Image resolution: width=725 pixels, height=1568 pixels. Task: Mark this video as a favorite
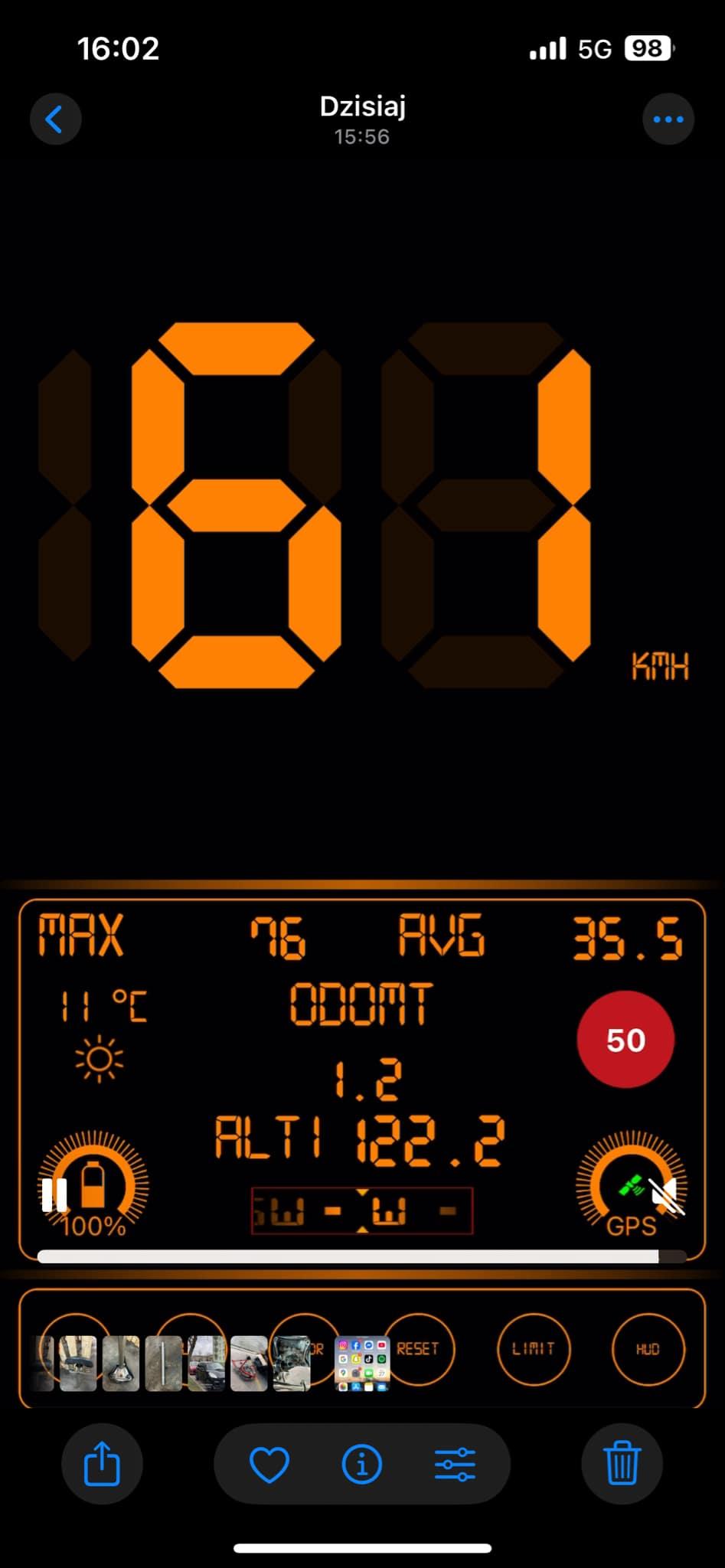269,1465
